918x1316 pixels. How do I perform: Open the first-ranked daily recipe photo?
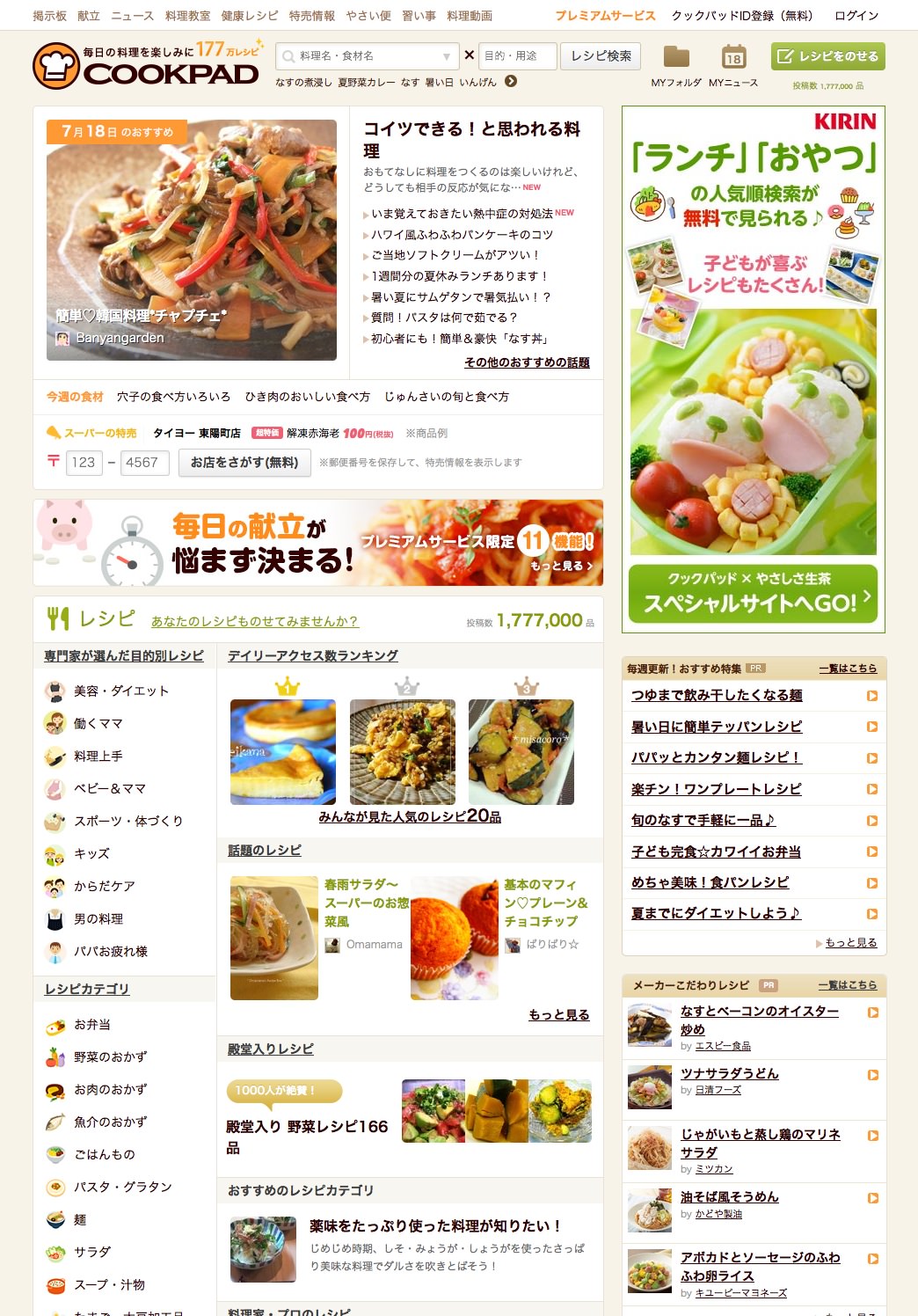[x=283, y=752]
